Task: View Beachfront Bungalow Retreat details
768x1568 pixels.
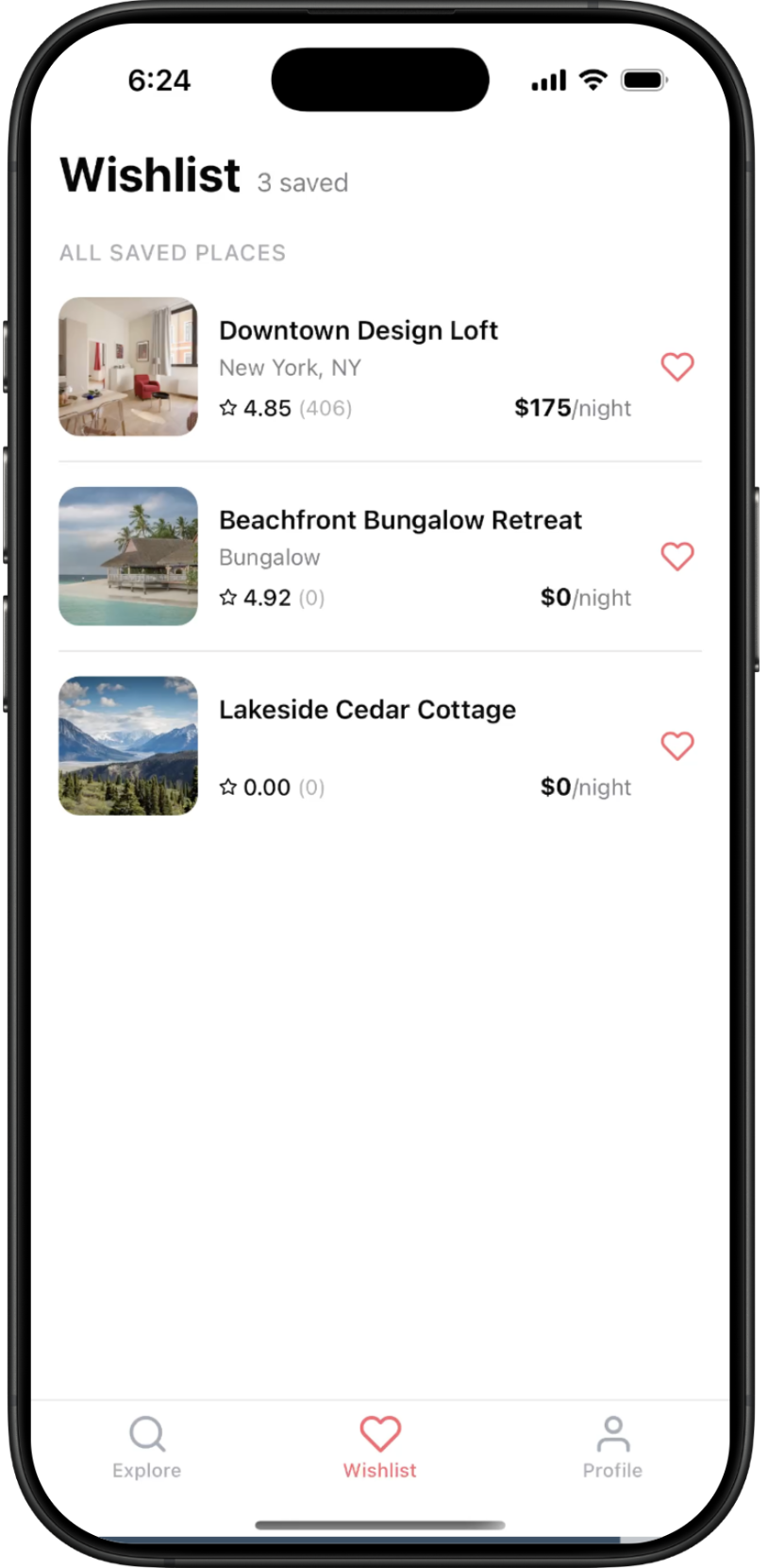Action: (x=400, y=521)
